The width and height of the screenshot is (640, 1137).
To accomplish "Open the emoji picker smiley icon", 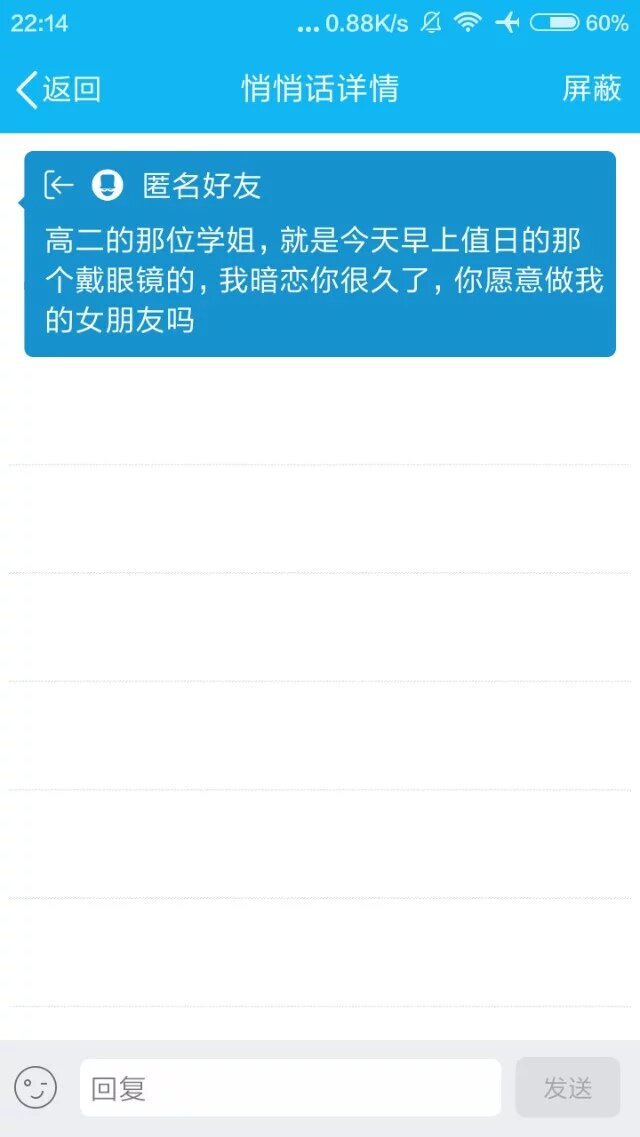I will [36, 1087].
